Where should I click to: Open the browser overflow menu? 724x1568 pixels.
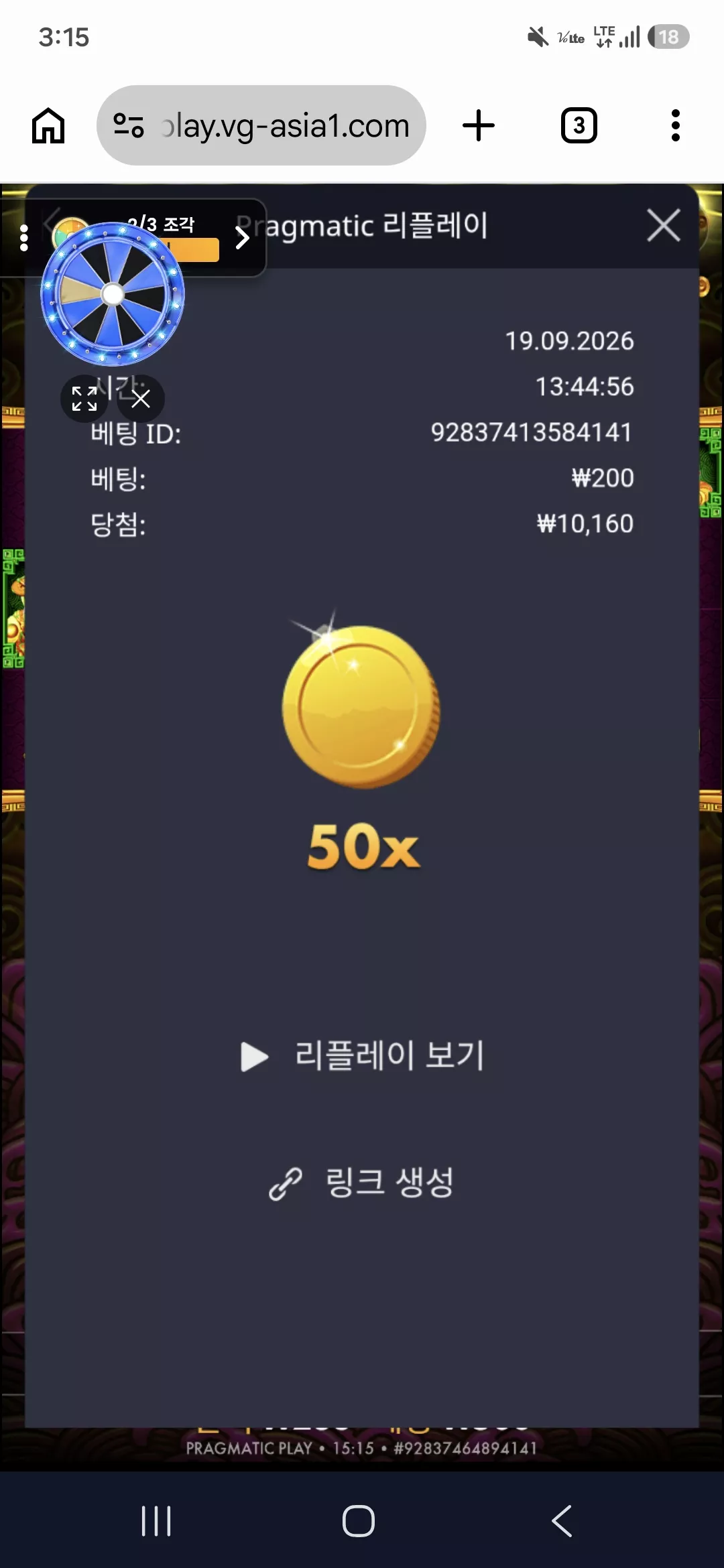click(x=676, y=125)
